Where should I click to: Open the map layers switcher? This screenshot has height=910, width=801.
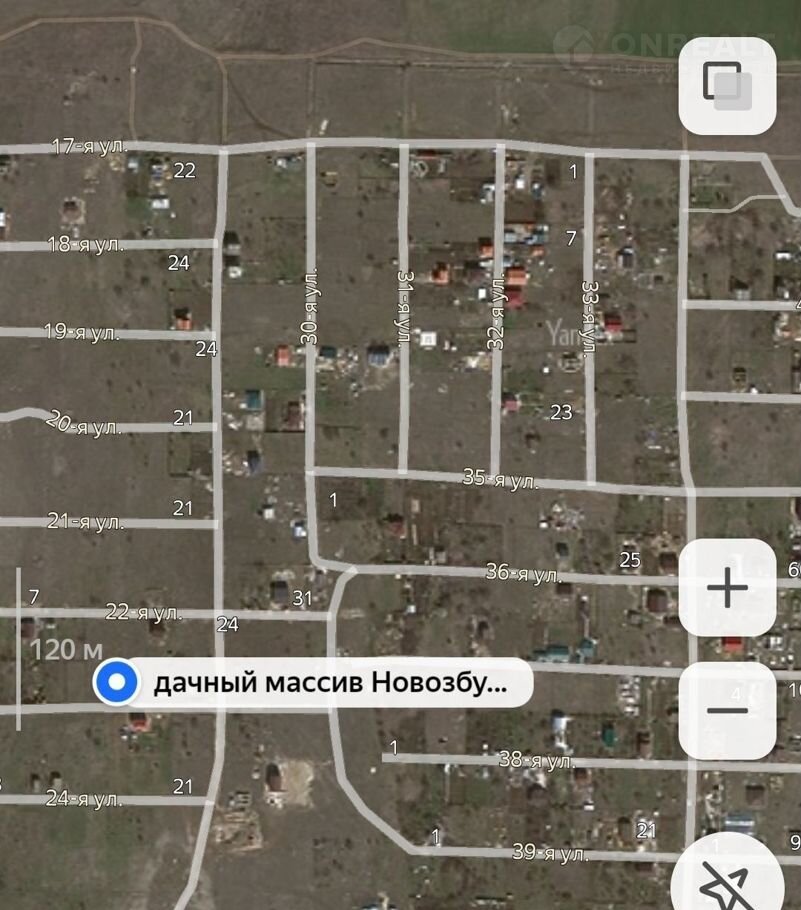pos(727,84)
